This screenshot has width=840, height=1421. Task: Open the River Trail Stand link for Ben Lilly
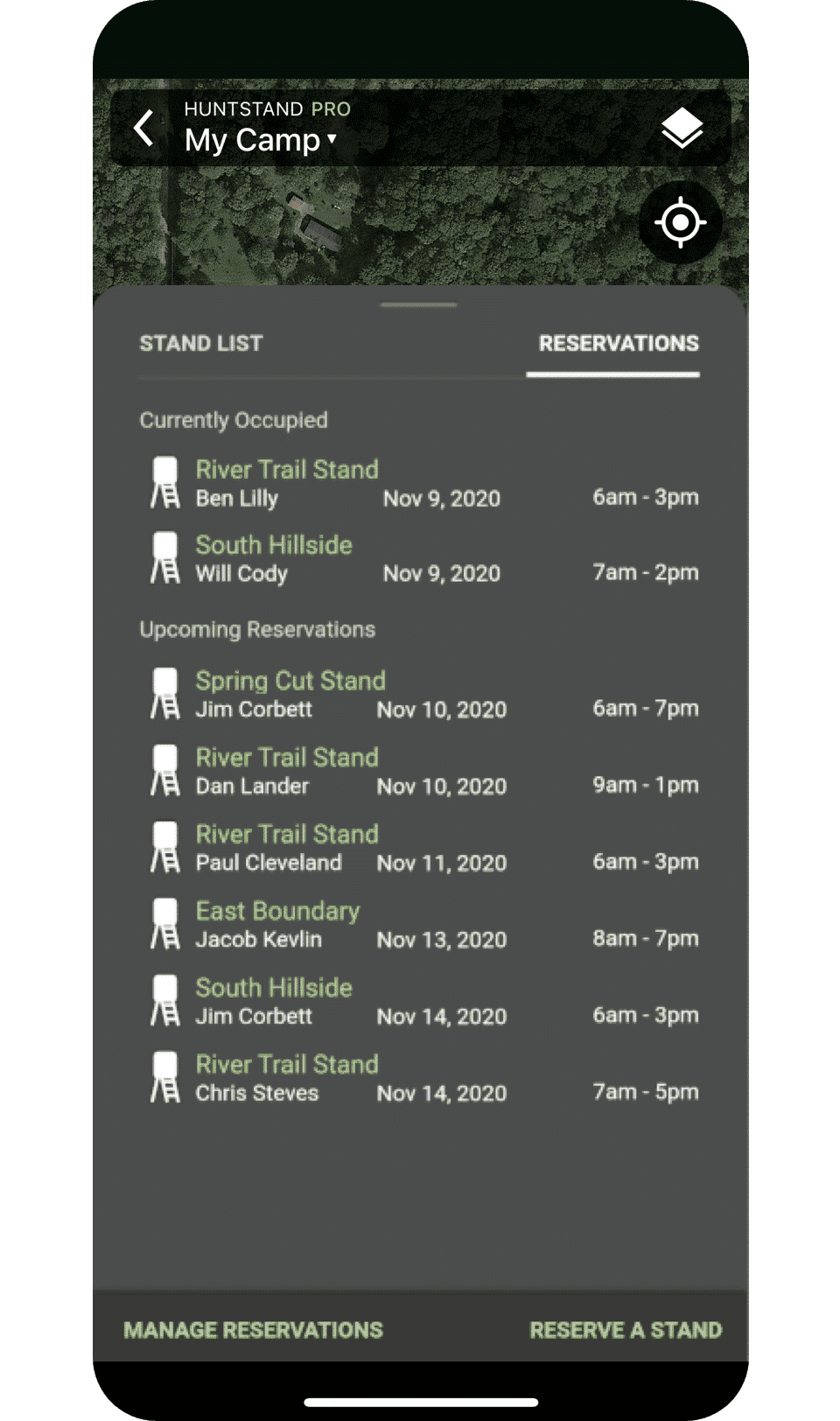286,469
